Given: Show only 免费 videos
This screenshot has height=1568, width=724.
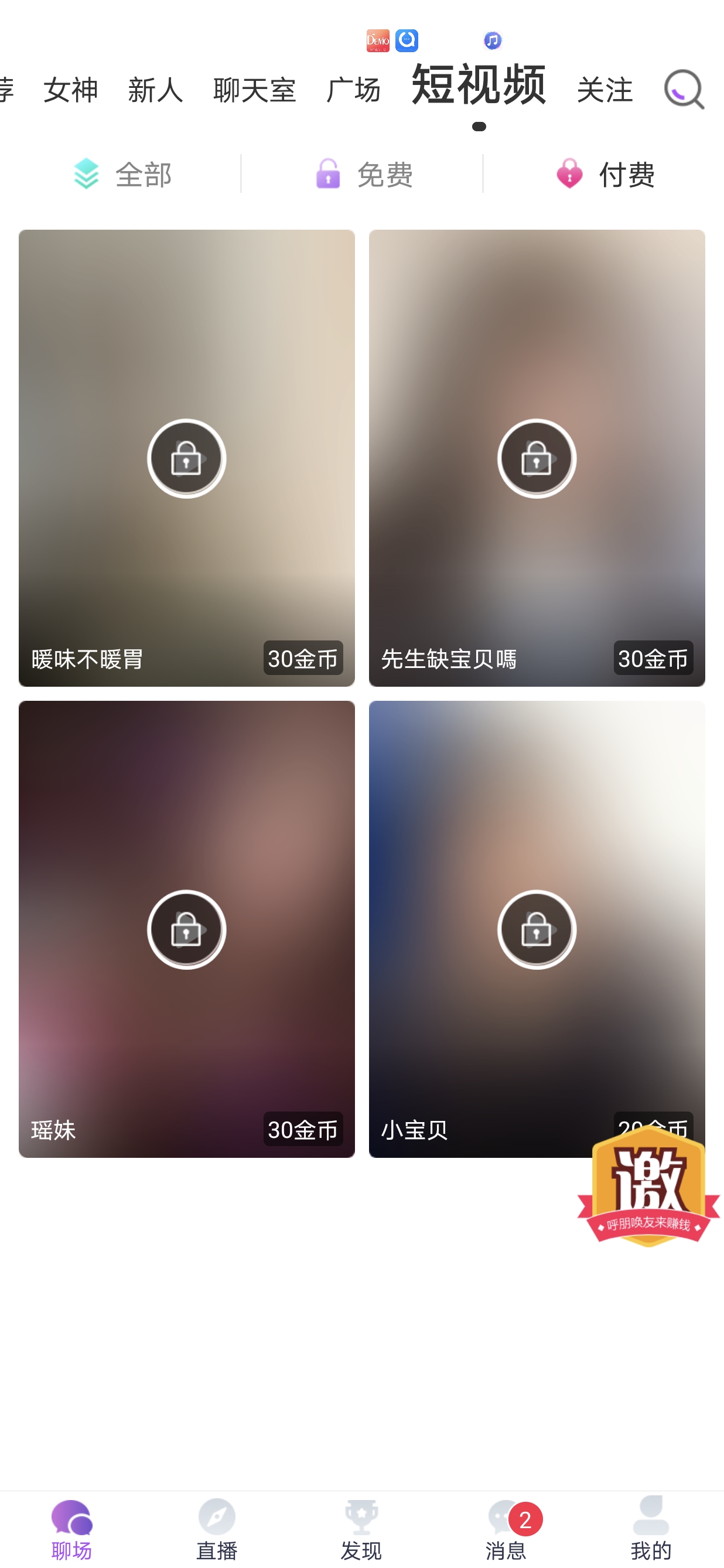Looking at the screenshot, I should (x=363, y=175).
